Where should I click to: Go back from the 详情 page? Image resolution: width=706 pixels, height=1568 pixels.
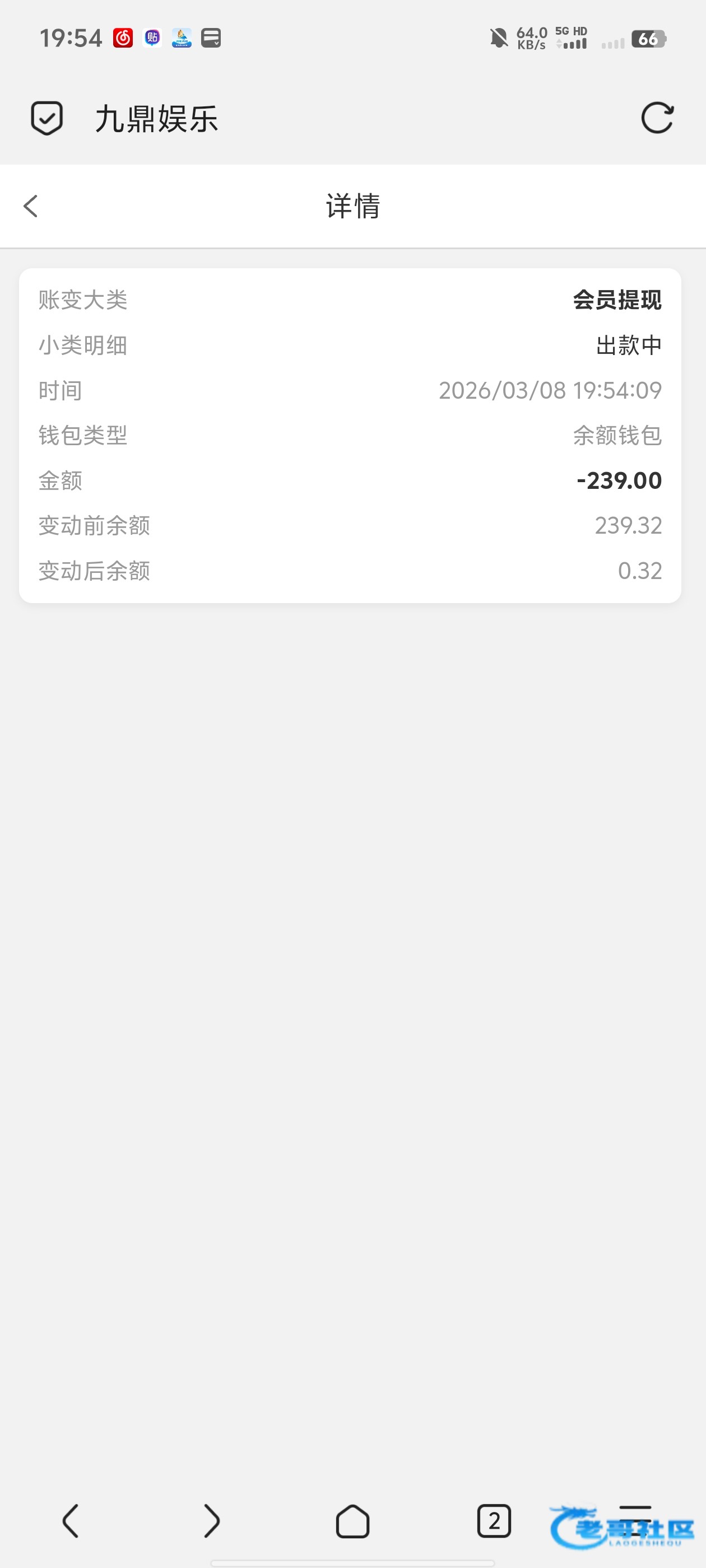point(31,206)
